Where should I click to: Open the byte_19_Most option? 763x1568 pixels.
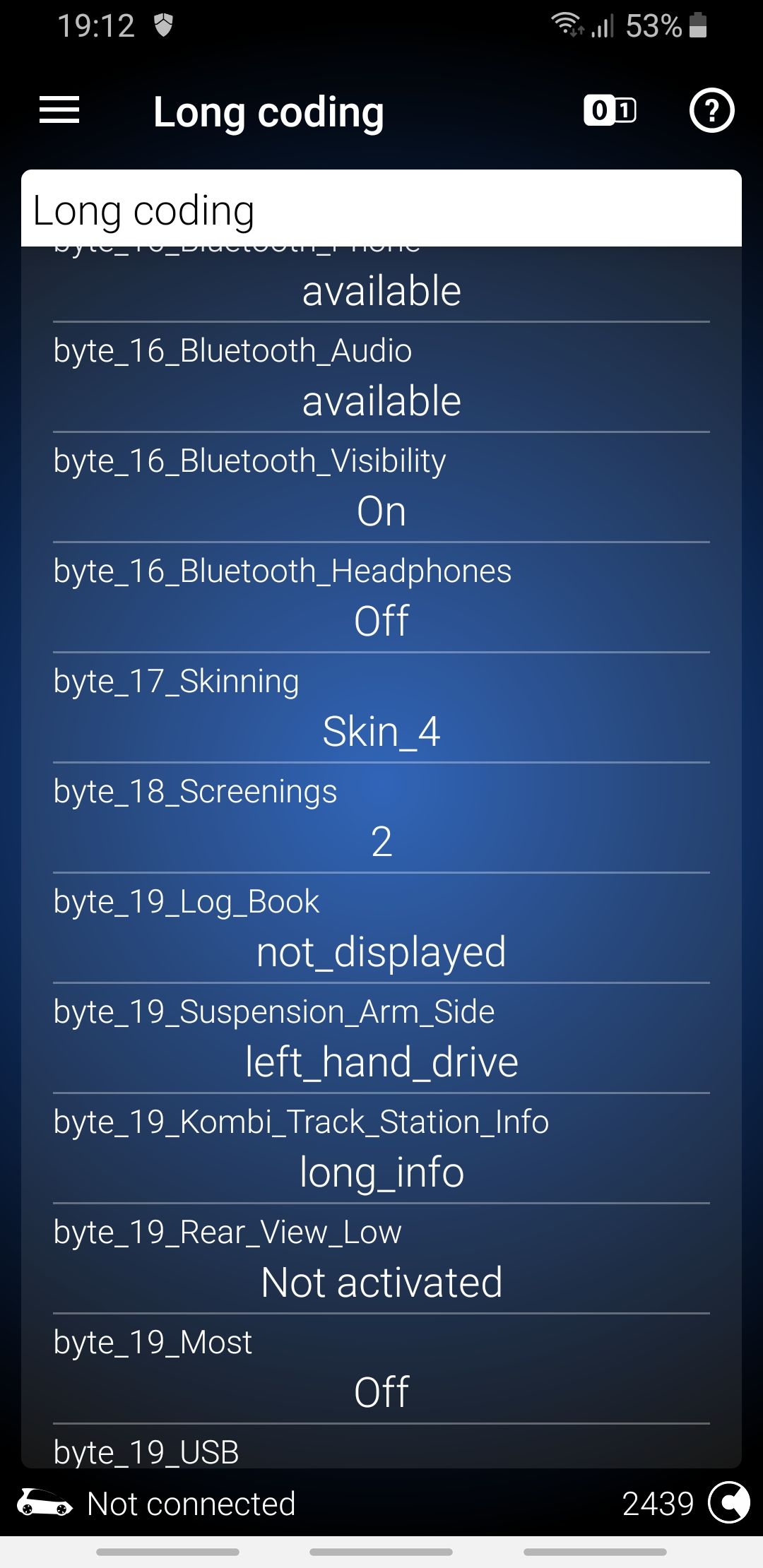(381, 1370)
